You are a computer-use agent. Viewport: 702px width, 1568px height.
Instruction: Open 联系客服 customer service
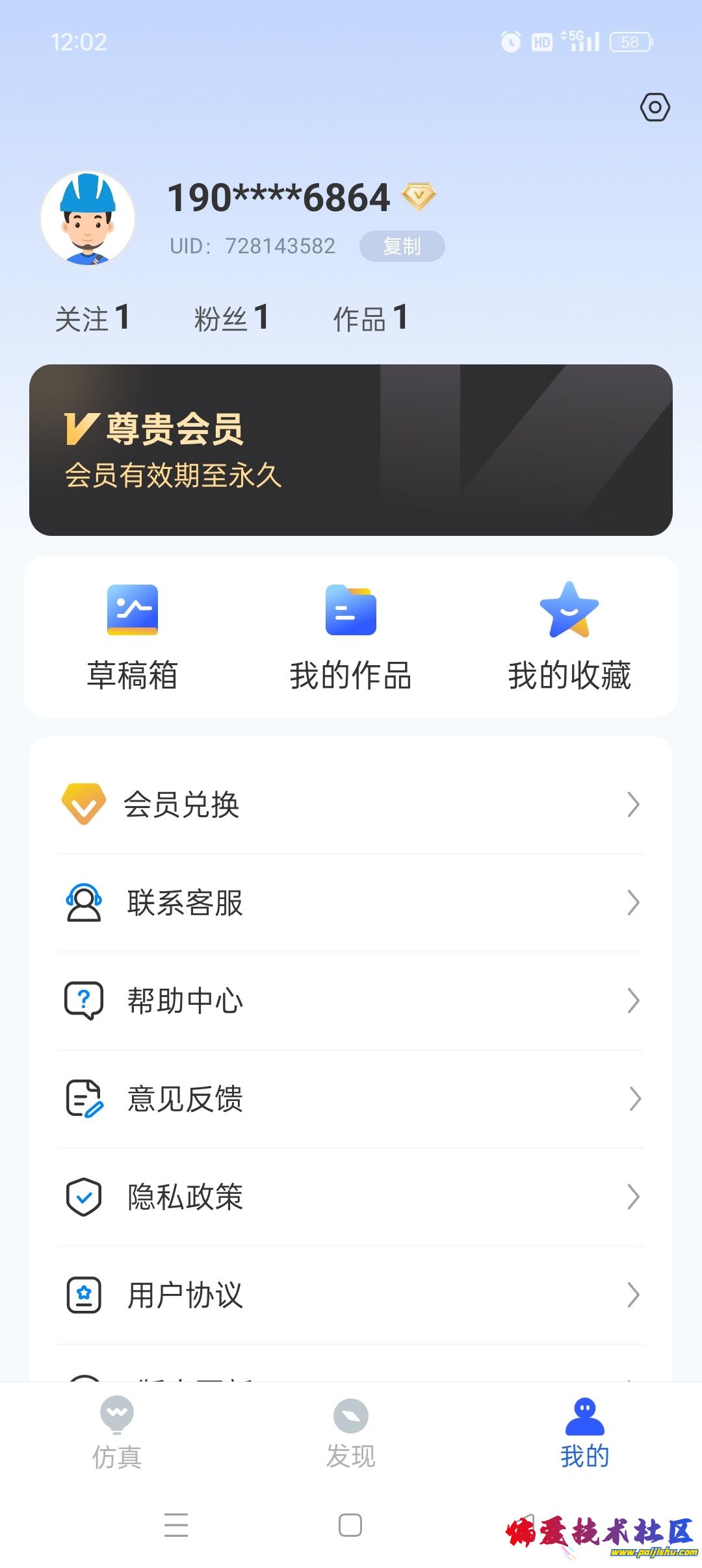pos(351,903)
